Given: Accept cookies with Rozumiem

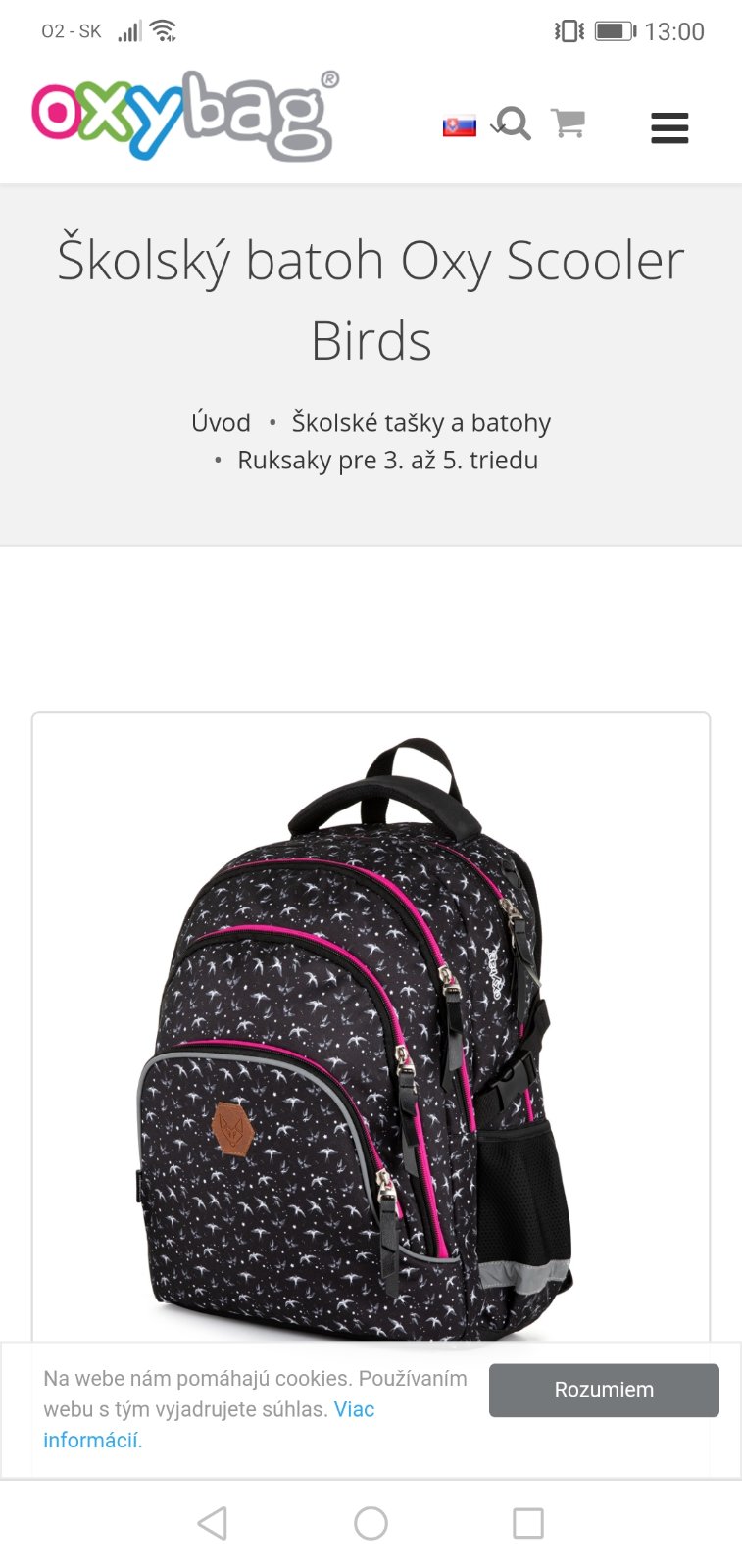Looking at the screenshot, I should (x=604, y=1390).
